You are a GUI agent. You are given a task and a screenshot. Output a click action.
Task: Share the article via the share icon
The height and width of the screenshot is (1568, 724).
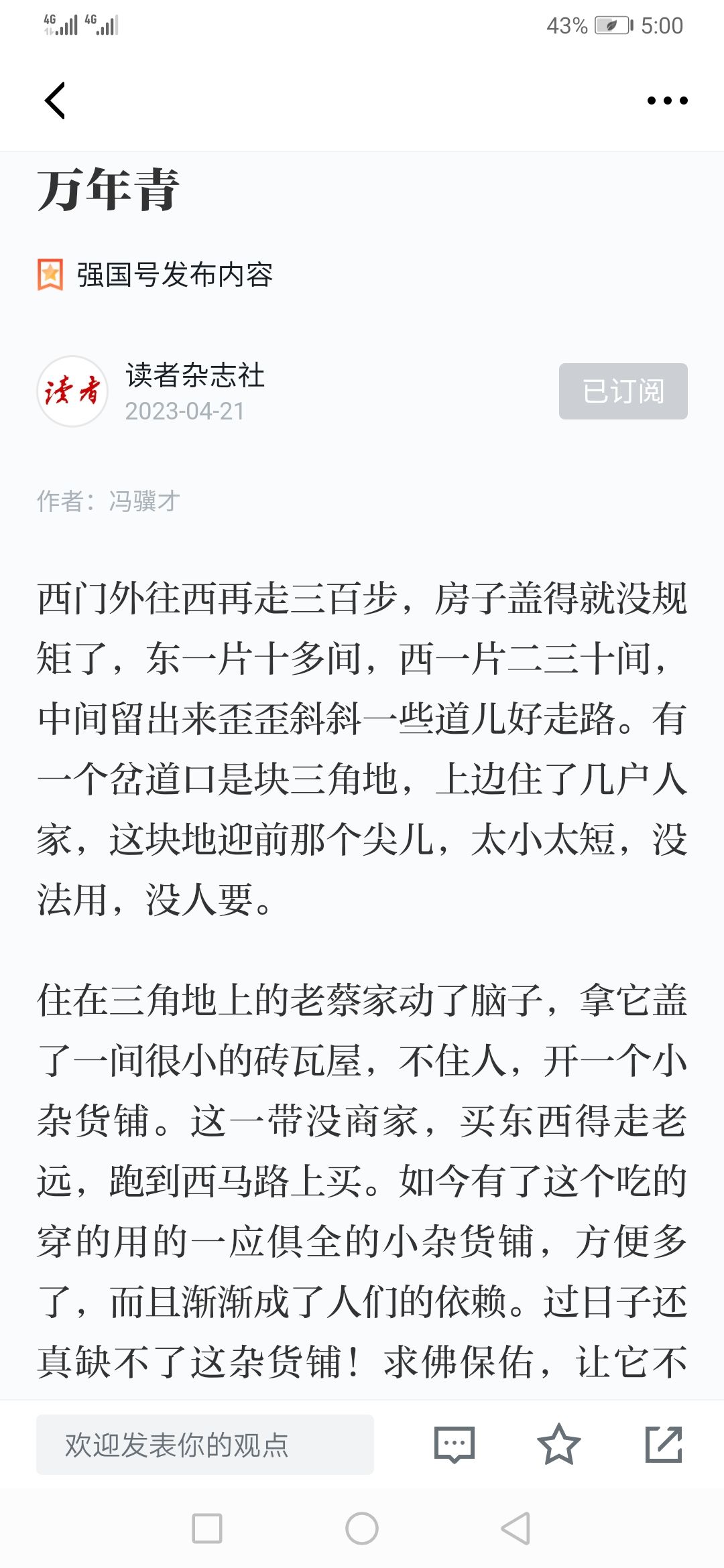[x=664, y=1445]
